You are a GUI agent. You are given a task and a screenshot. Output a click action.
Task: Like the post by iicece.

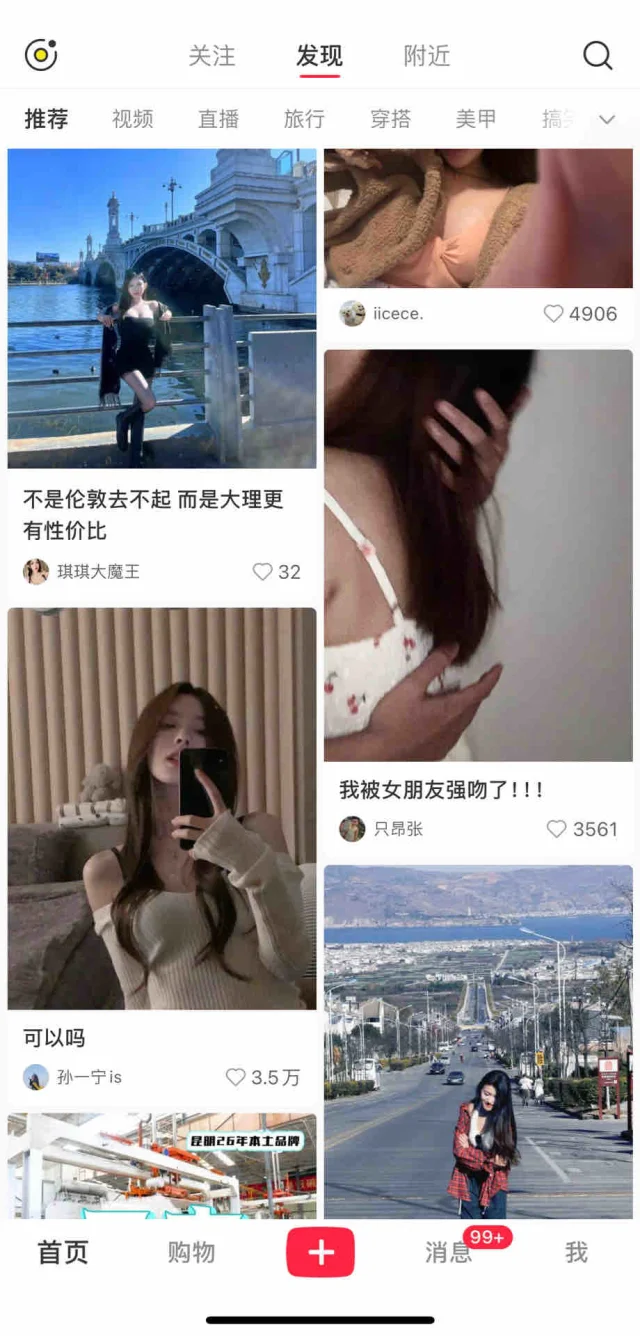553,314
